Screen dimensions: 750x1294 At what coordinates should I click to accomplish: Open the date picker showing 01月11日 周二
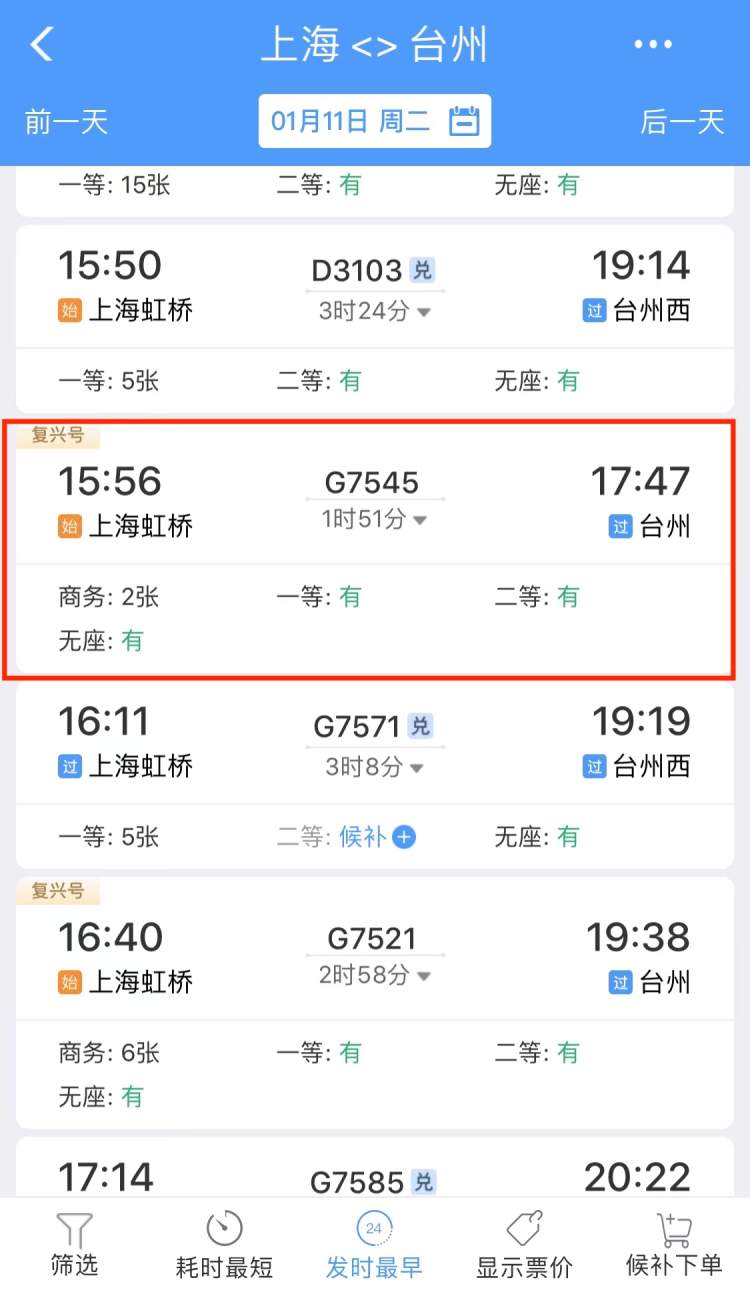[x=375, y=122]
